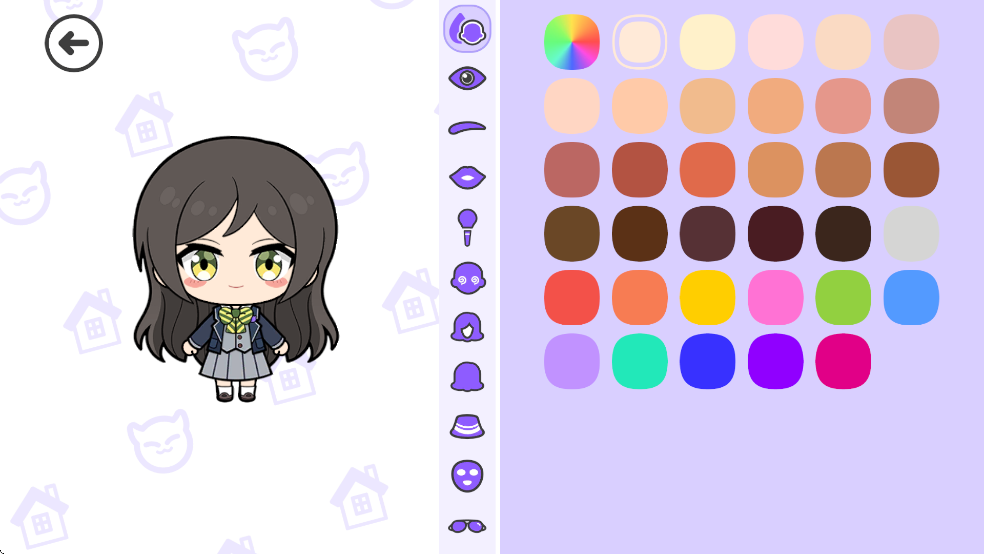Select the lips/mouth category

point(467,176)
